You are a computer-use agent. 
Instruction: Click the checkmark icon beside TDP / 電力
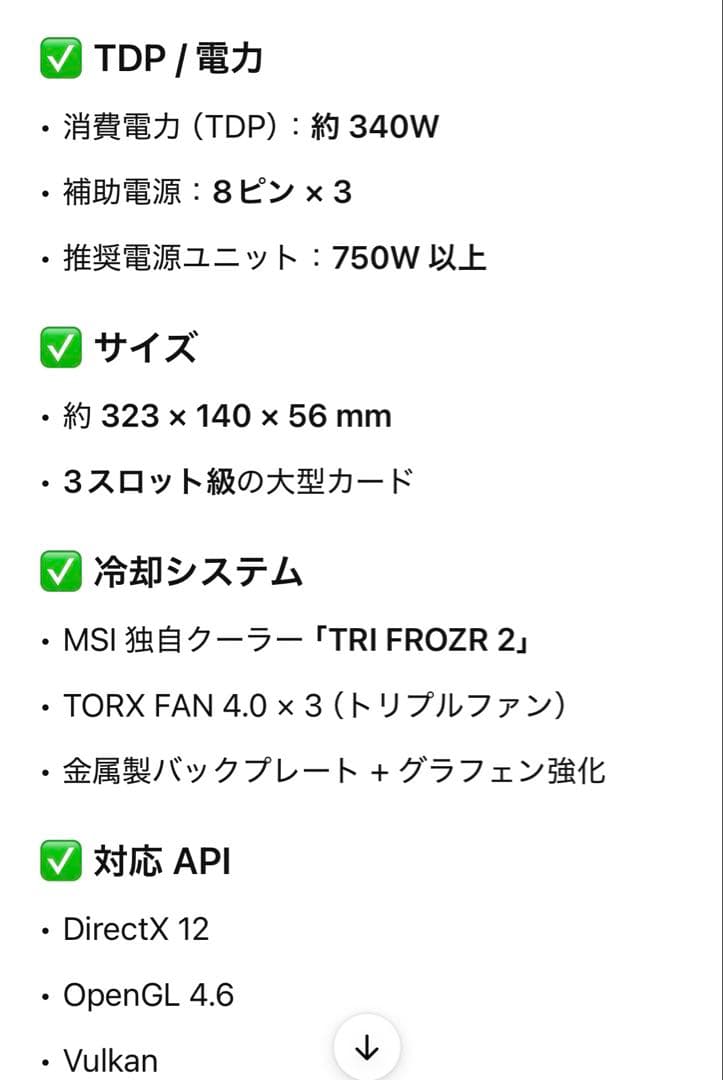pyautogui.click(x=60, y=58)
